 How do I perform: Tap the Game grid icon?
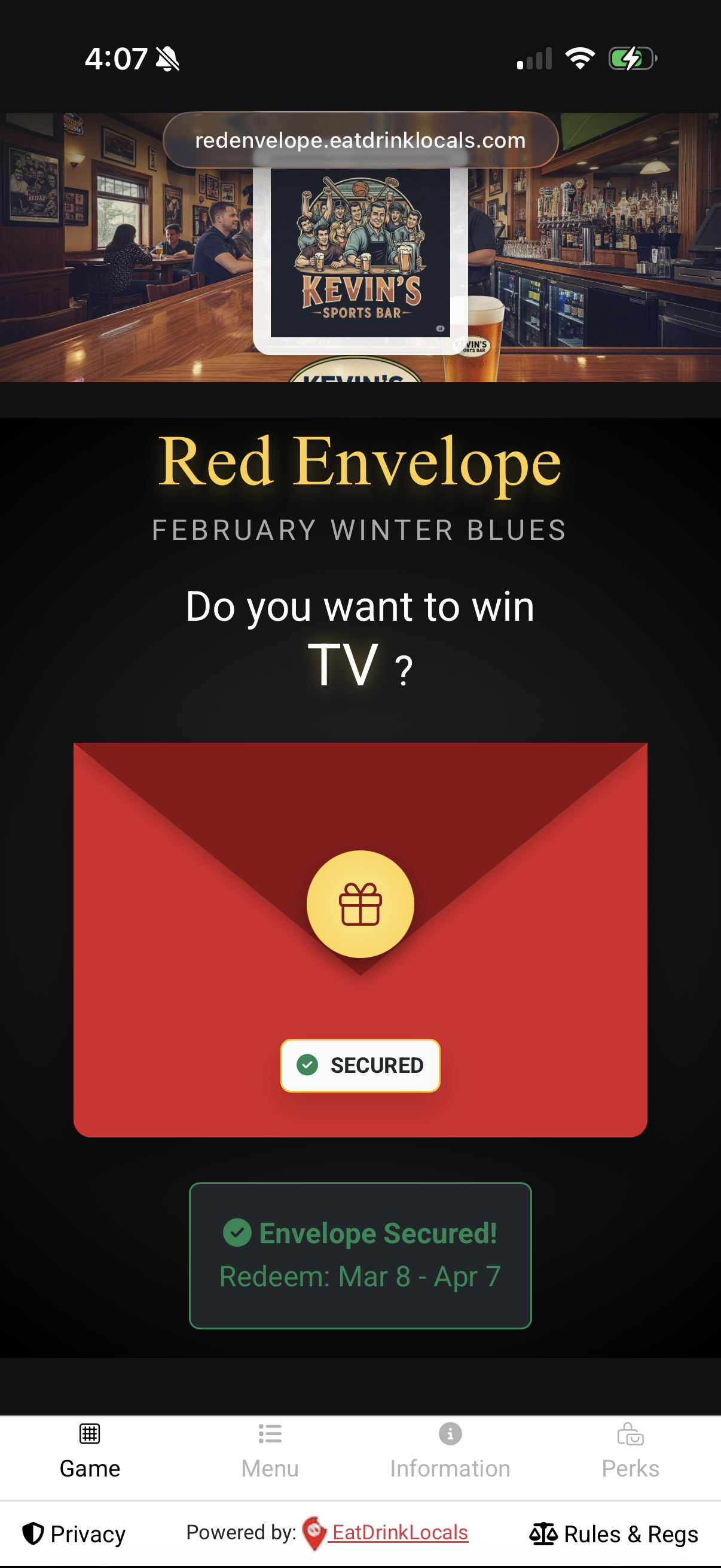click(x=90, y=1433)
